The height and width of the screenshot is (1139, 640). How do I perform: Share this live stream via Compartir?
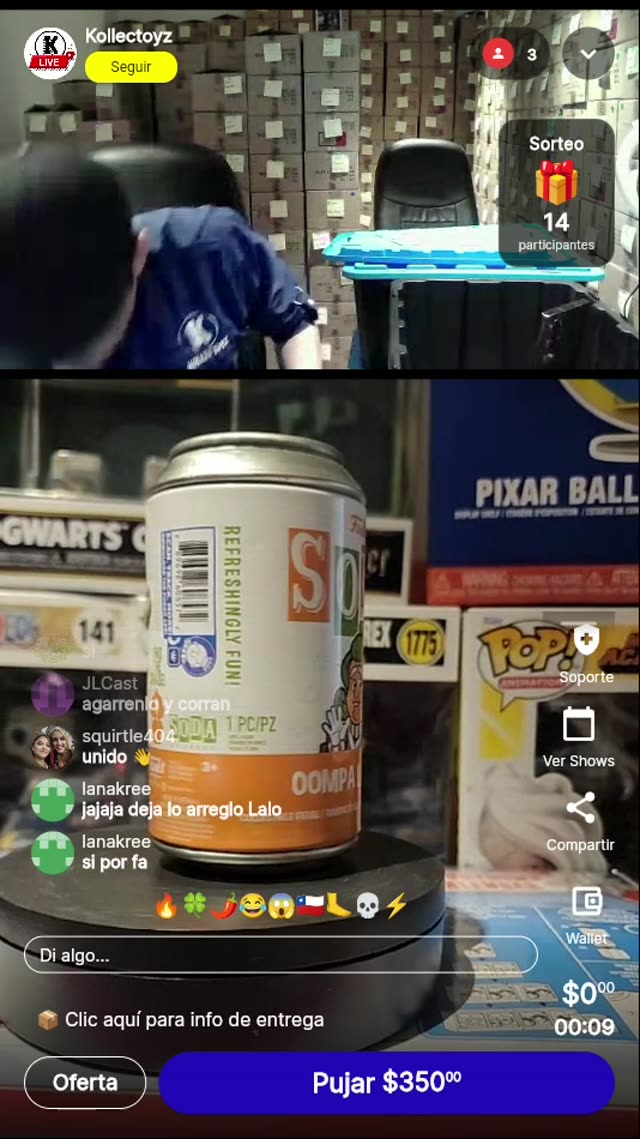click(580, 821)
